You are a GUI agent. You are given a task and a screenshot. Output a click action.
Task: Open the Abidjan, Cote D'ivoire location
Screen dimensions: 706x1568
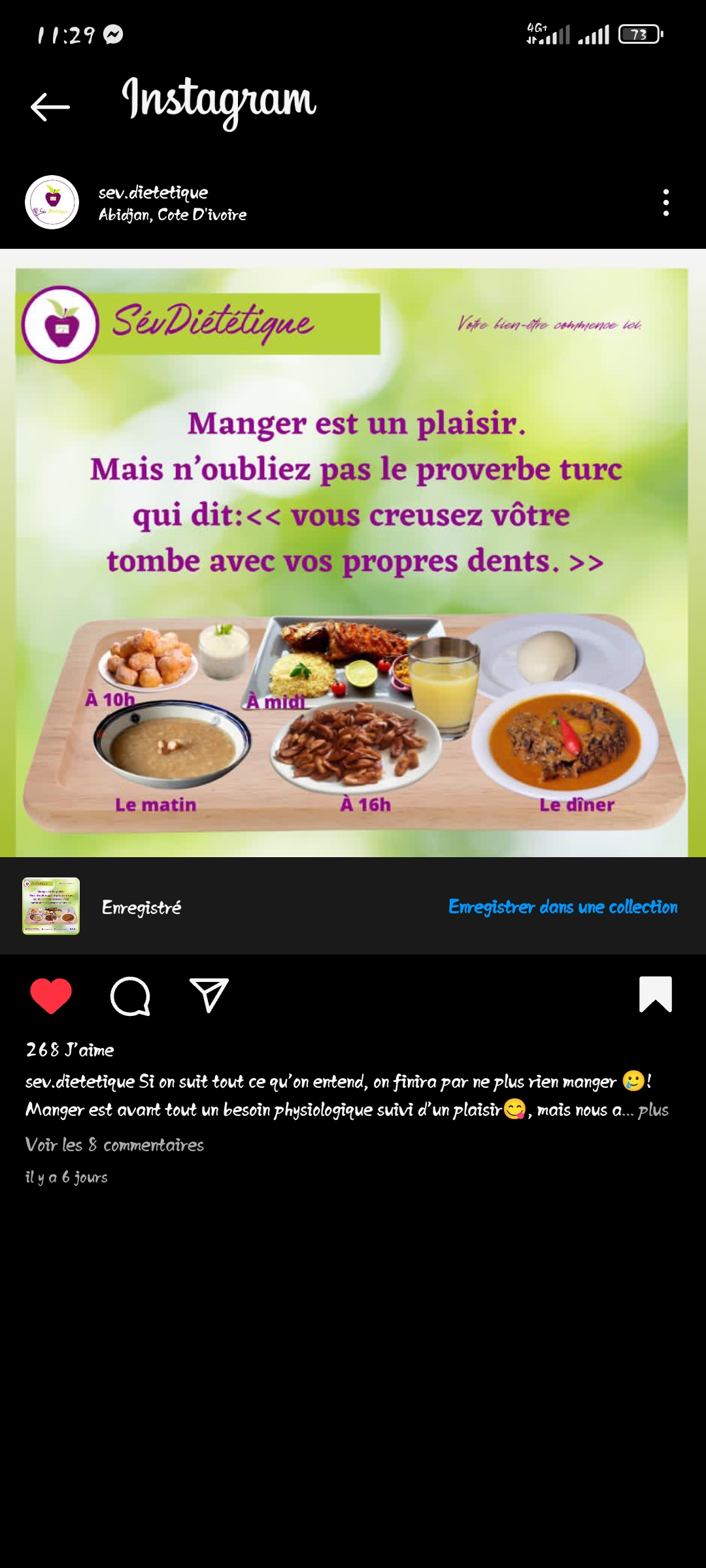[x=173, y=215]
